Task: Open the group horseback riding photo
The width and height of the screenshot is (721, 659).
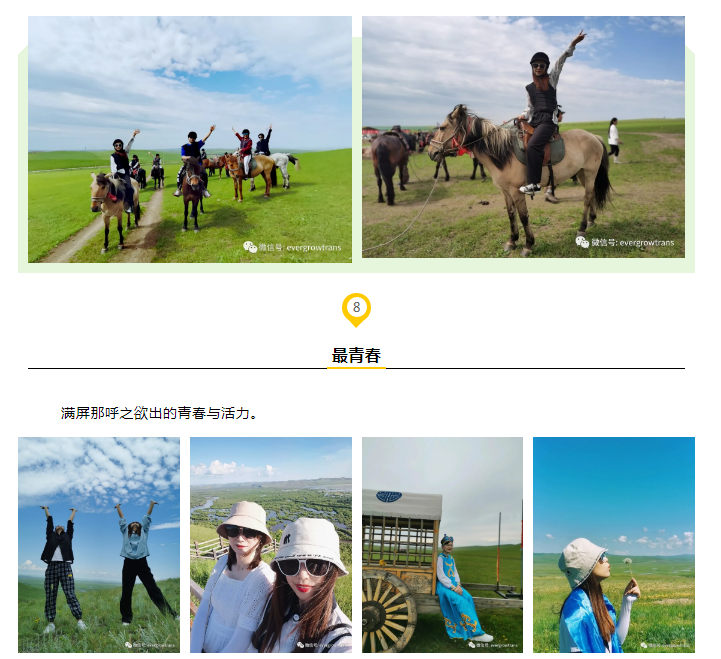Action: tap(190, 139)
